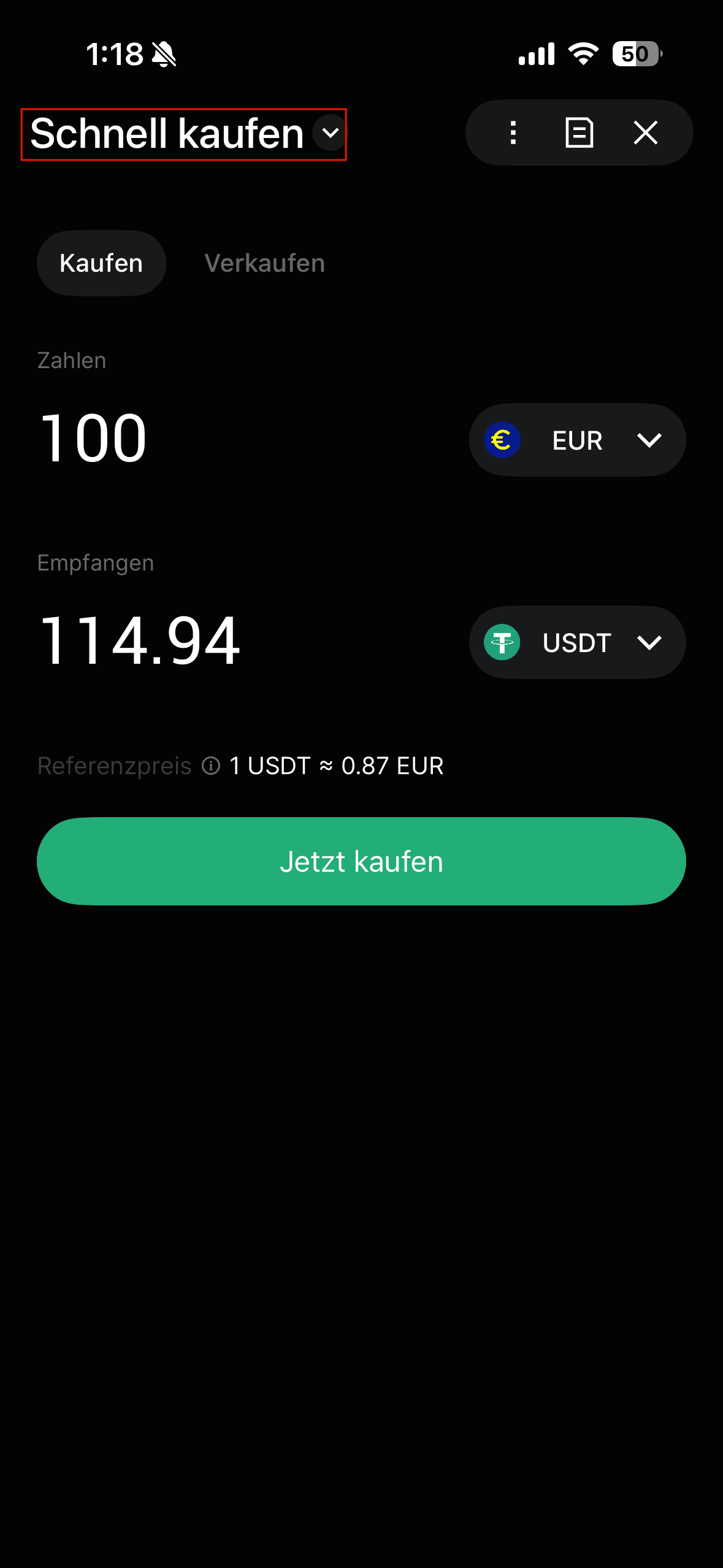The height and width of the screenshot is (1568, 723).
Task: Close the Schnell kaufen screen
Action: click(x=645, y=133)
